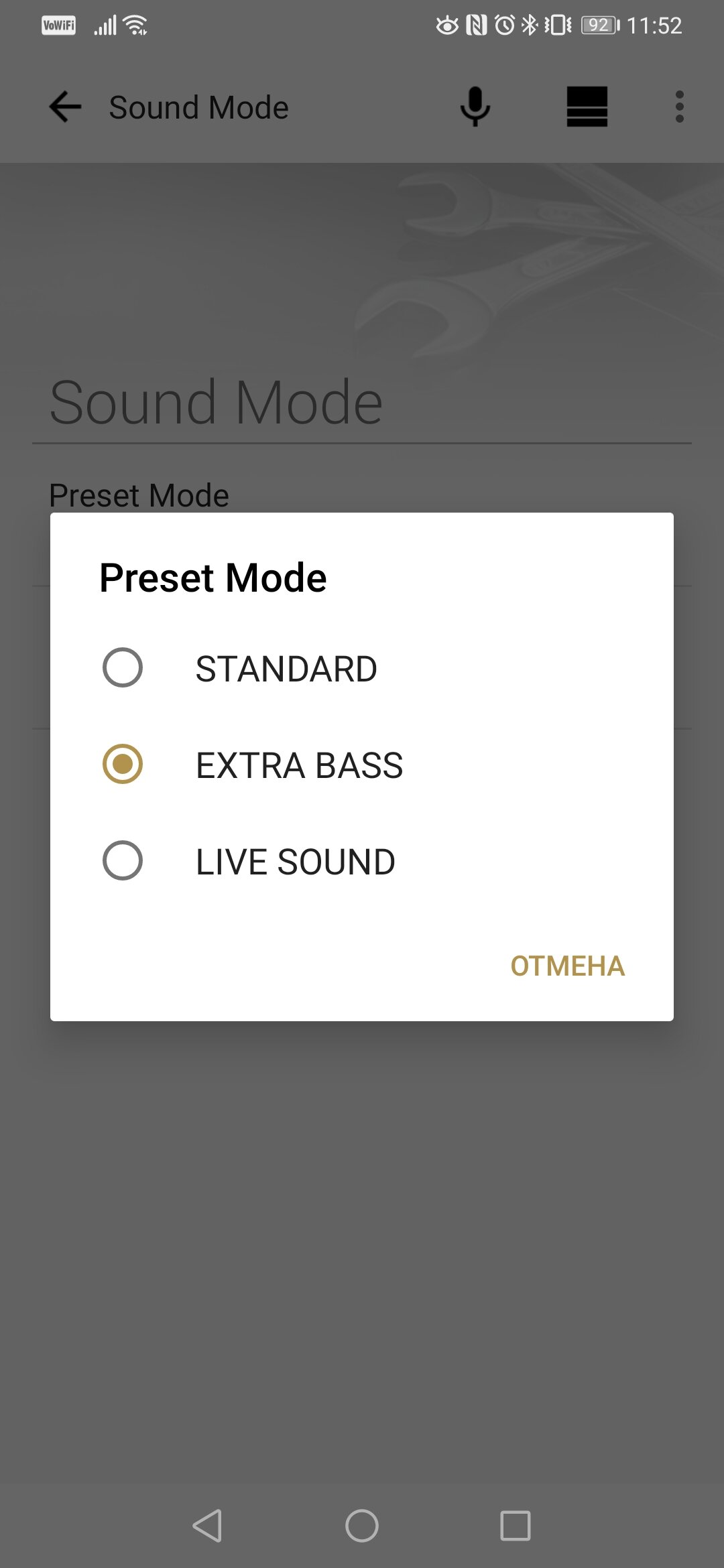Select the STANDARD preset mode
The width and height of the screenshot is (724, 1568).
pos(362,668)
